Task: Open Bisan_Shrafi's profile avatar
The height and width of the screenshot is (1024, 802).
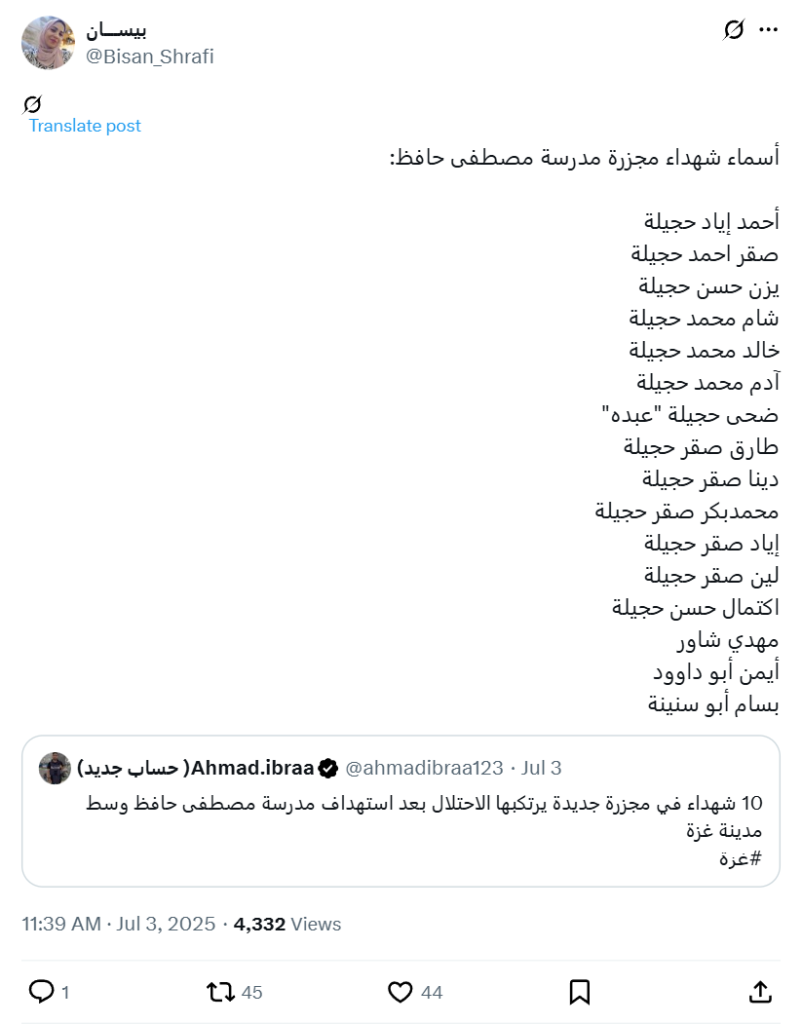Action: pos(48,43)
